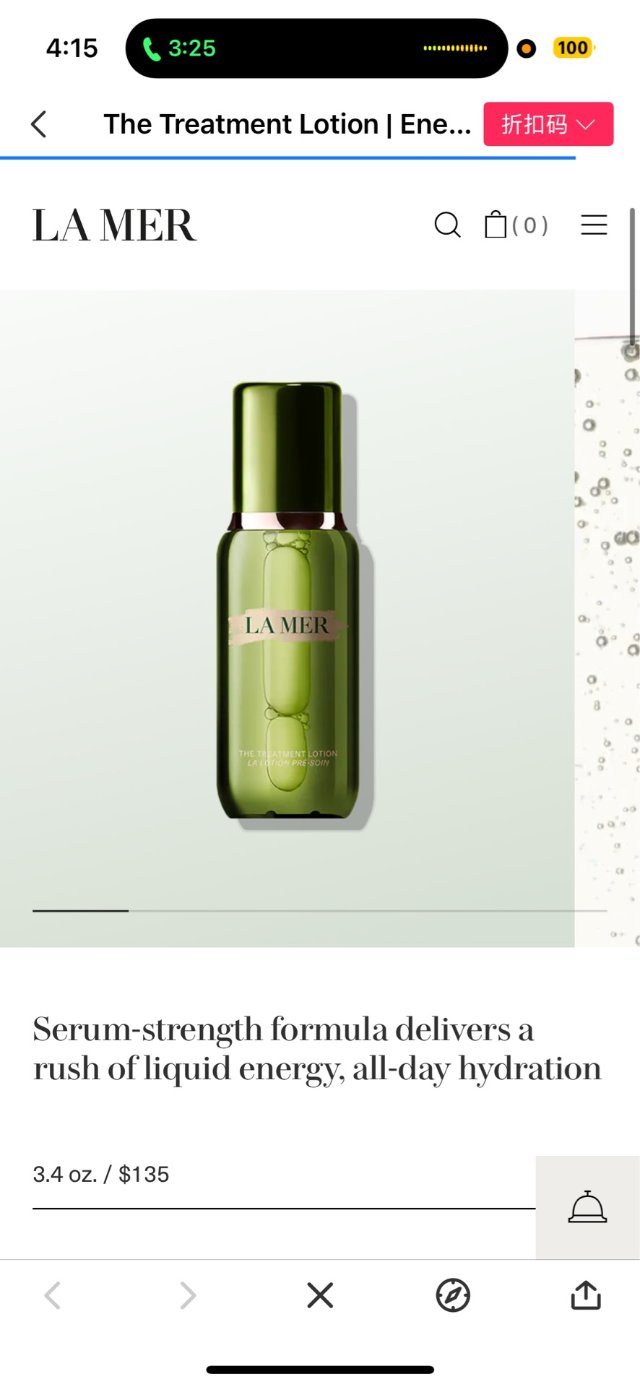Go back using the top-left arrow
Viewport: 640px width, 1387px height.
point(39,125)
